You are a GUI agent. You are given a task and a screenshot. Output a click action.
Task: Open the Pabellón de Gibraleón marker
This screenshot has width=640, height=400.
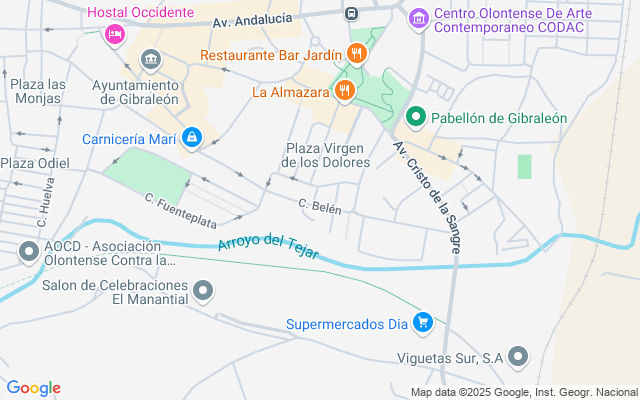coord(416,117)
